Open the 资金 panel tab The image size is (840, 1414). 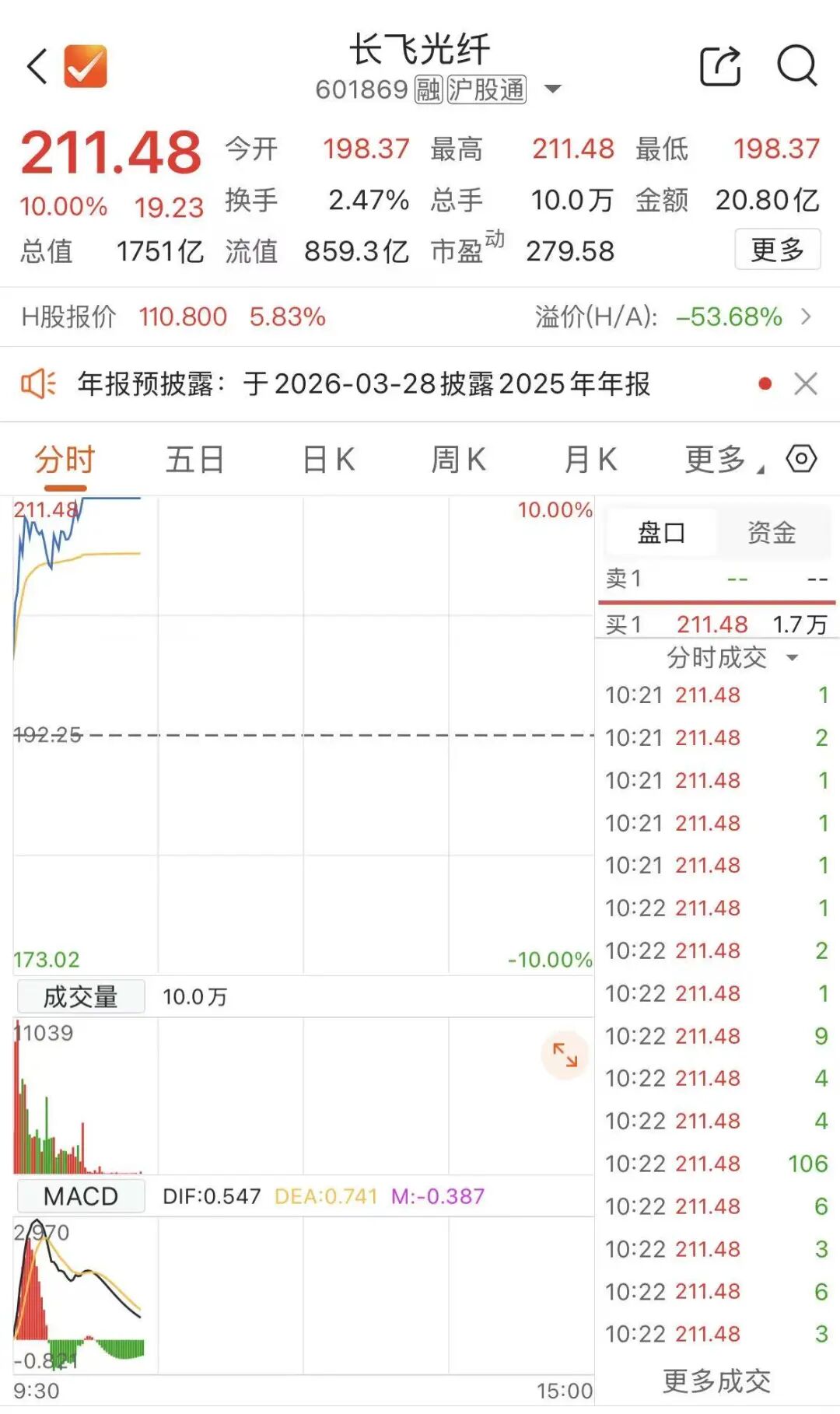tap(772, 532)
